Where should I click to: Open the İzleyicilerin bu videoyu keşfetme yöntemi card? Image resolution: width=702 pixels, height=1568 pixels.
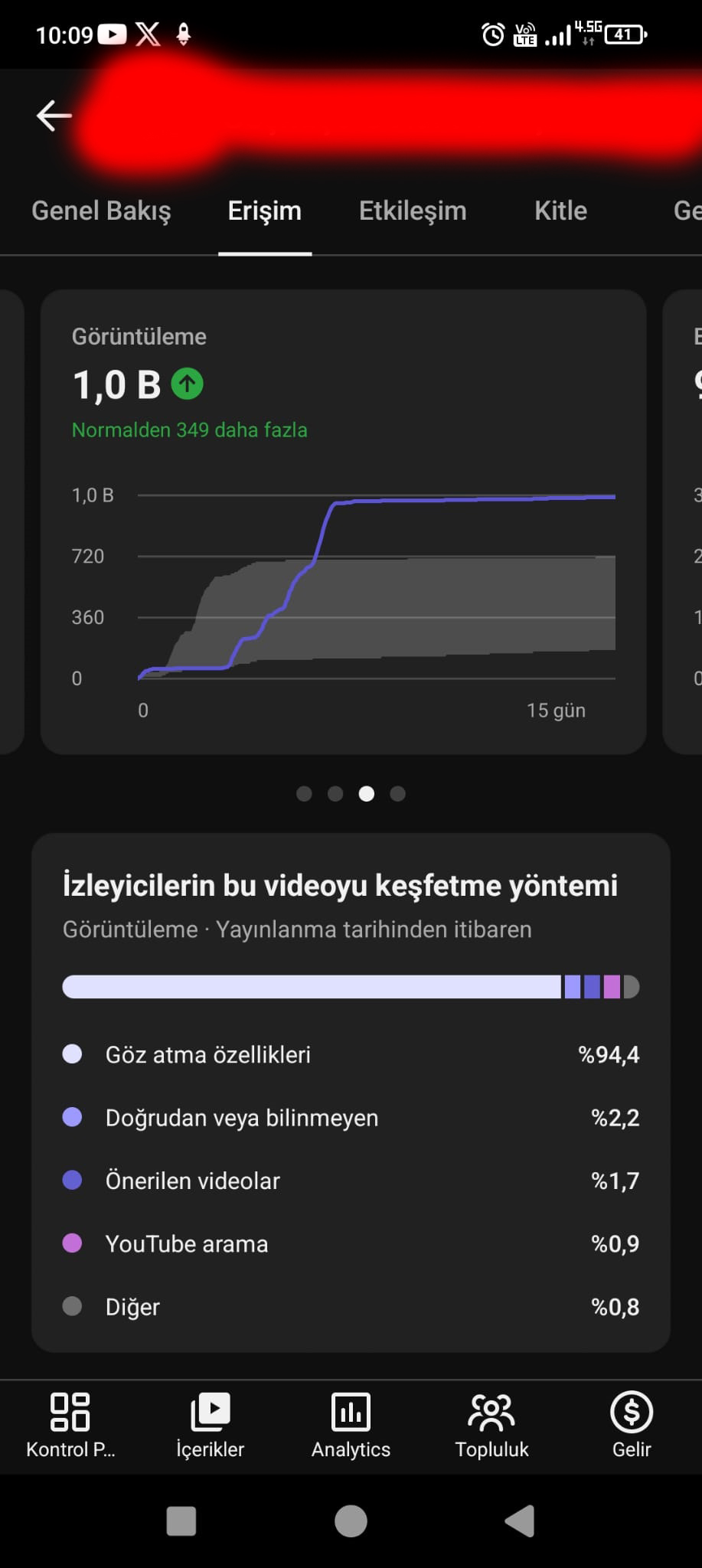(351, 1092)
